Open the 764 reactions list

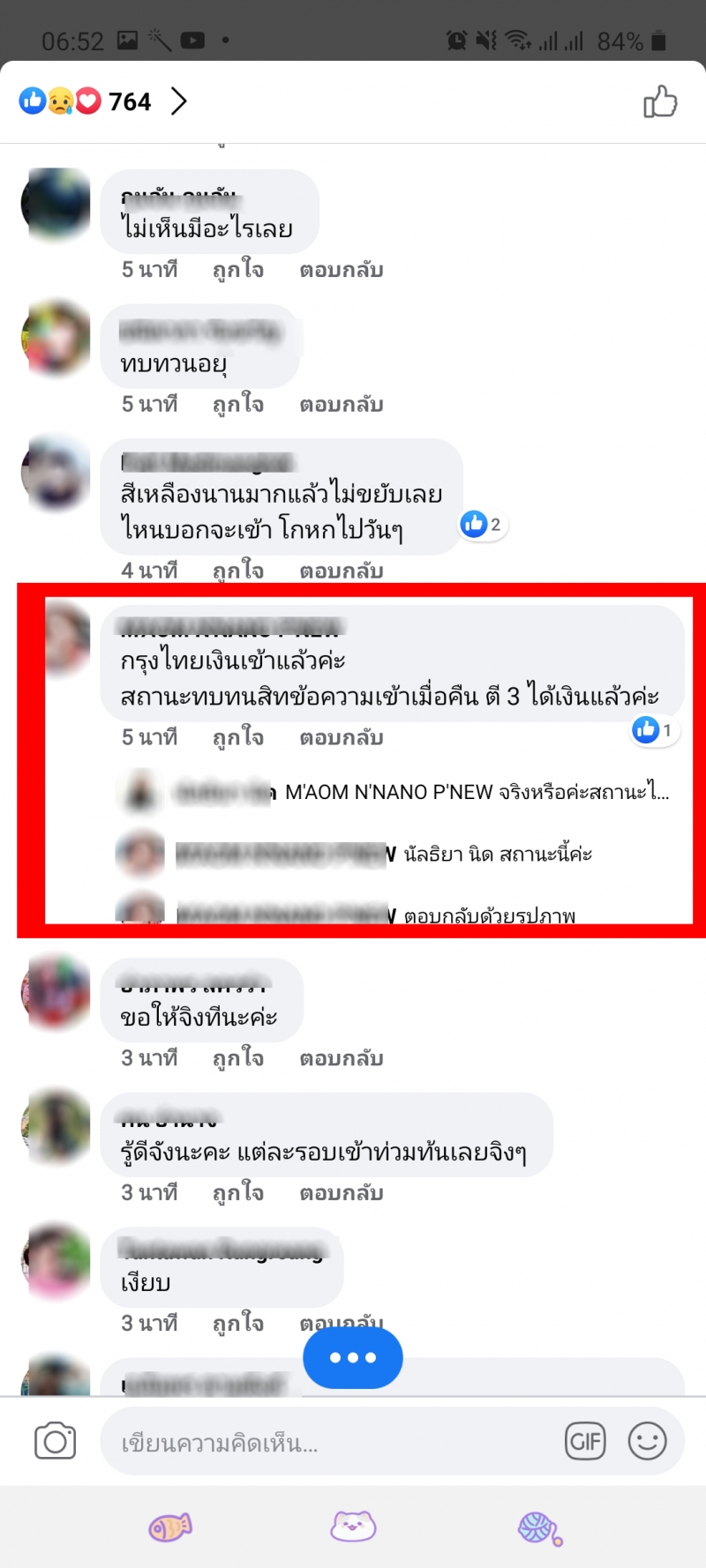tap(106, 102)
